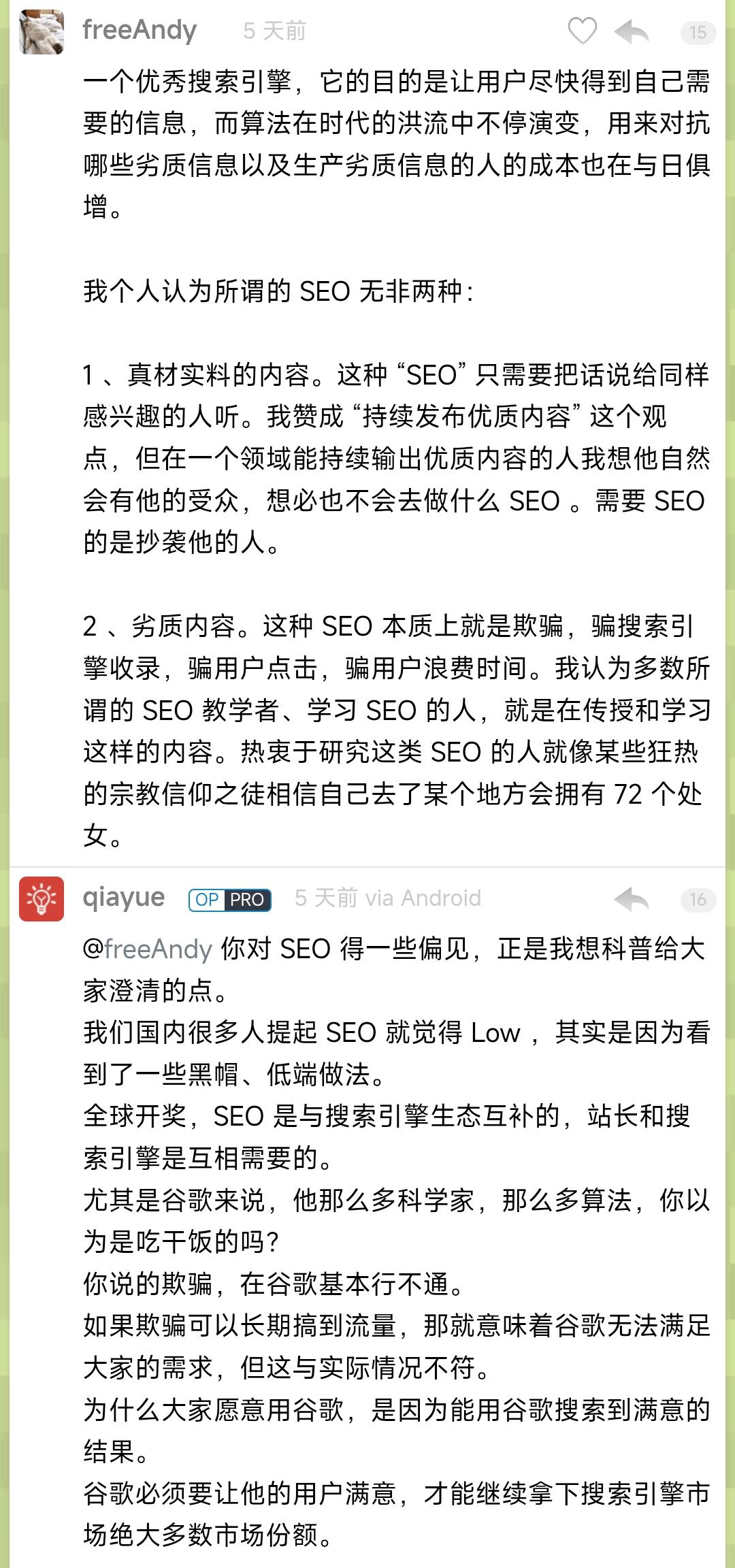Reply to freeAndy's comment
The height and width of the screenshot is (1568, 735).
[x=631, y=31]
